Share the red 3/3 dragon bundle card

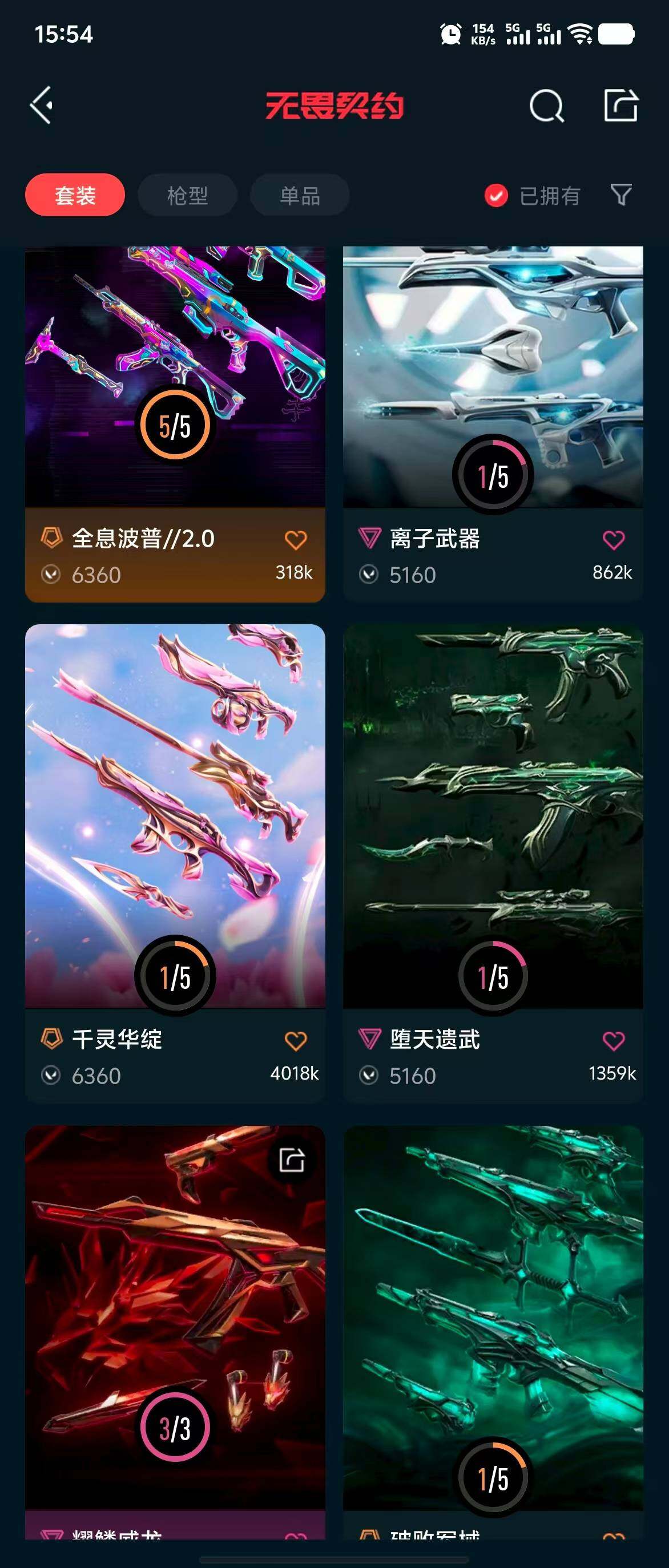(292, 1159)
